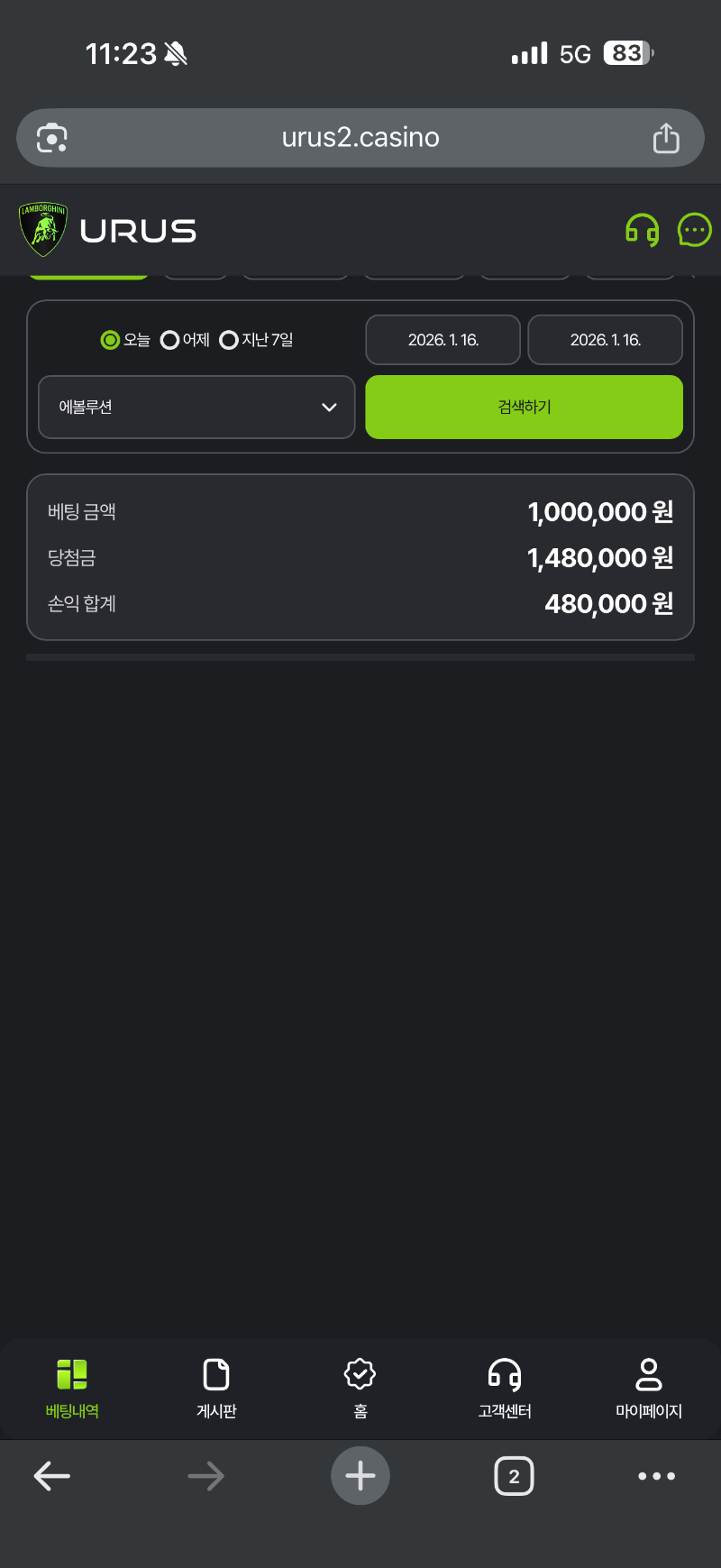Open the browser tab switcher
Screen dimensions: 721x1568
tap(514, 1476)
